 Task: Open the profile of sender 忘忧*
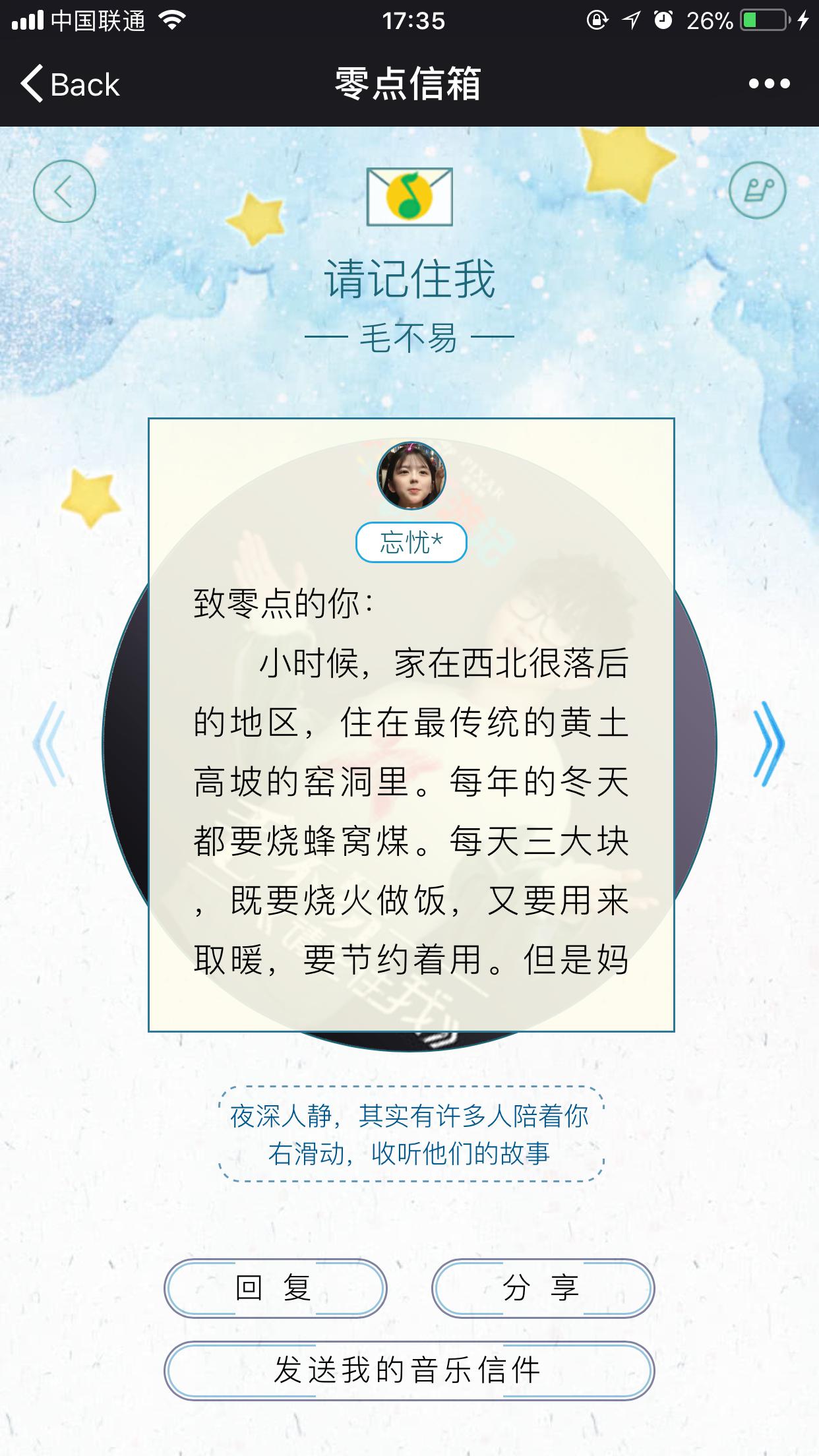(x=411, y=476)
